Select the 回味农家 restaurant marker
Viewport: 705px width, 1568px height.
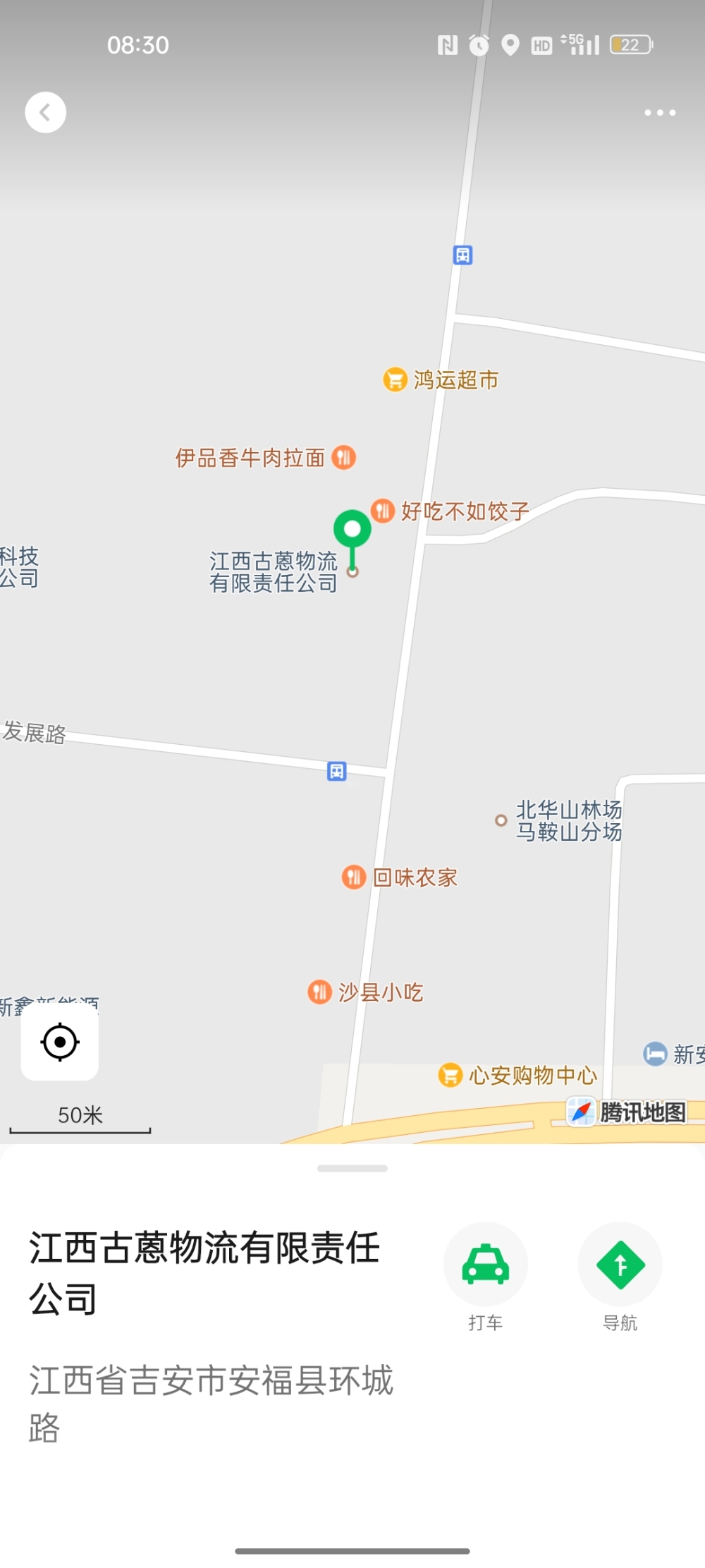point(354,877)
